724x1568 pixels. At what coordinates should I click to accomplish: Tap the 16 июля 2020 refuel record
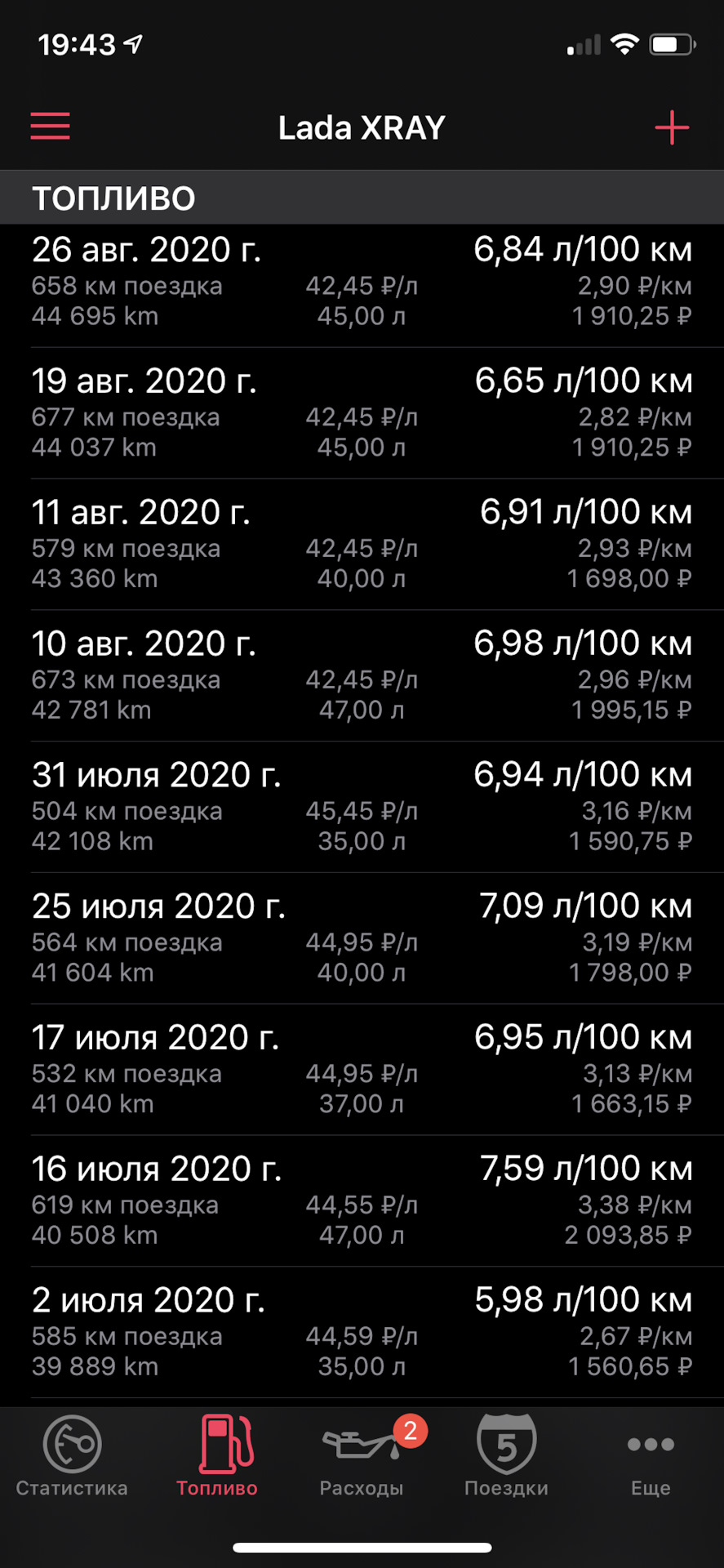point(362,1202)
